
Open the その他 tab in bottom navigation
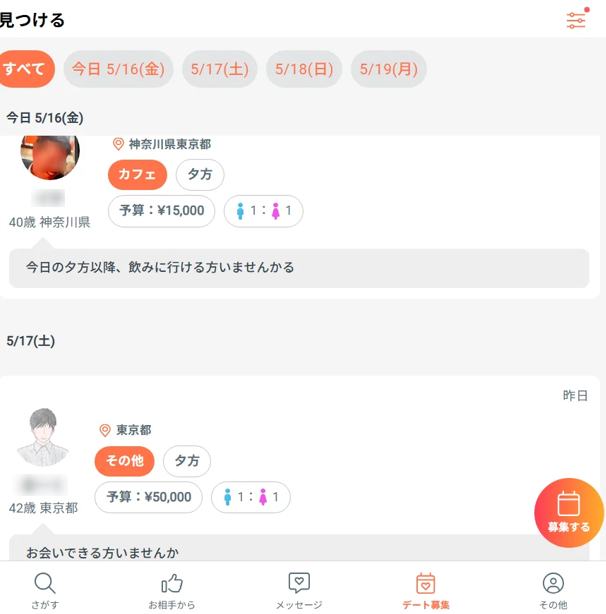[552, 590]
